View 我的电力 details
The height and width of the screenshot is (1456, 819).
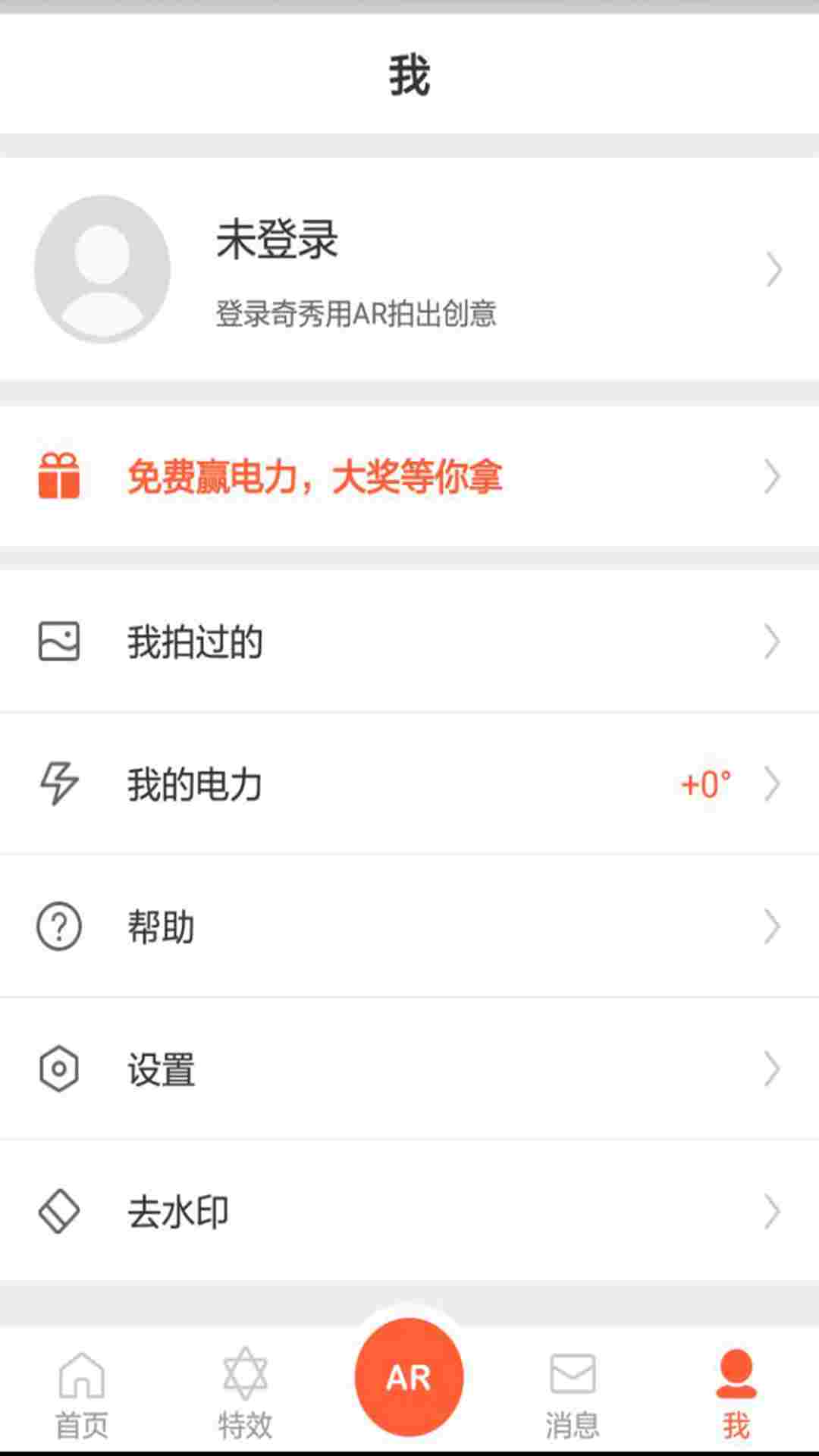coord(409,783)
